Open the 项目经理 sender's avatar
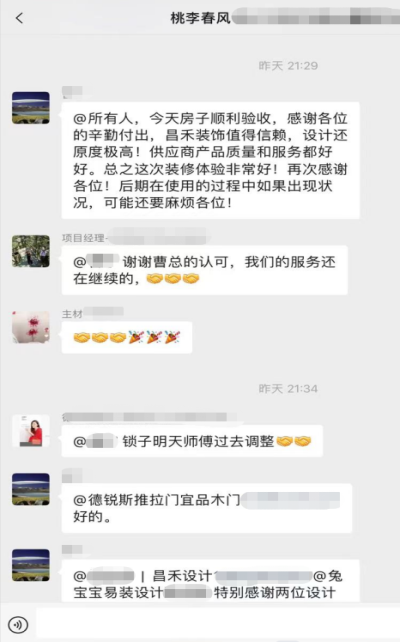This screenshot has width=400, height=642. pos(31,251)
